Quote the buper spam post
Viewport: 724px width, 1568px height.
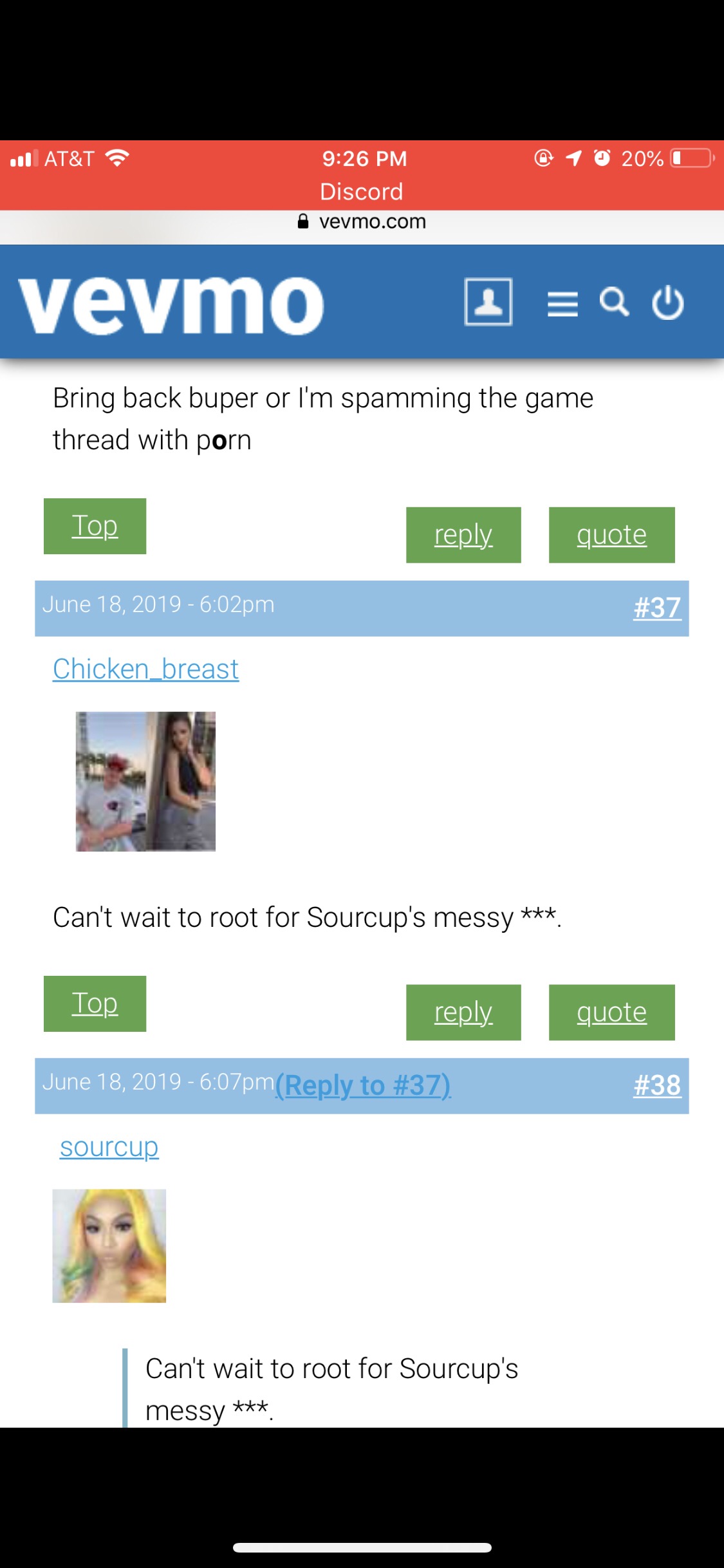[611, 535]
